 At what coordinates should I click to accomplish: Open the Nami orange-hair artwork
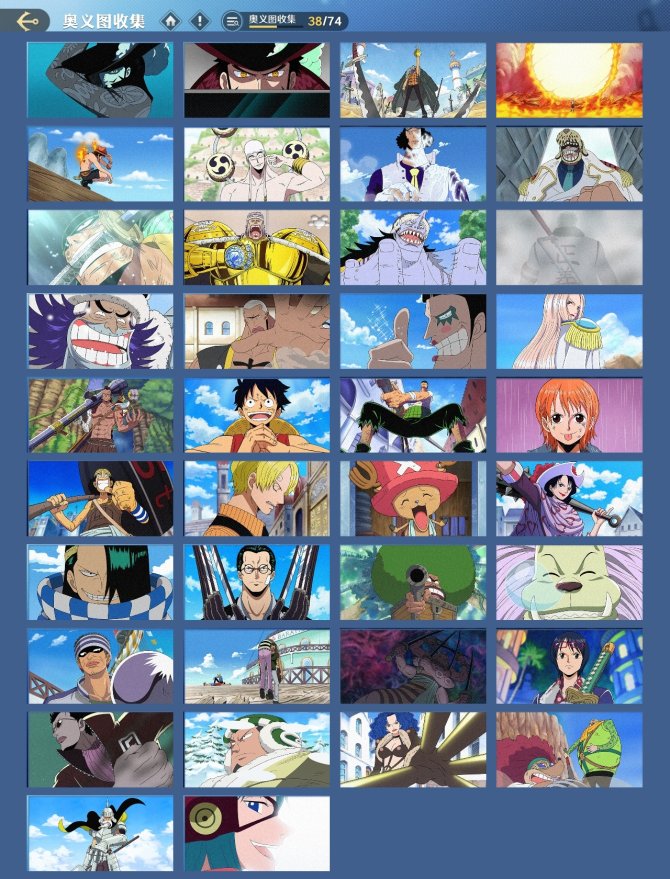[569, 414]
